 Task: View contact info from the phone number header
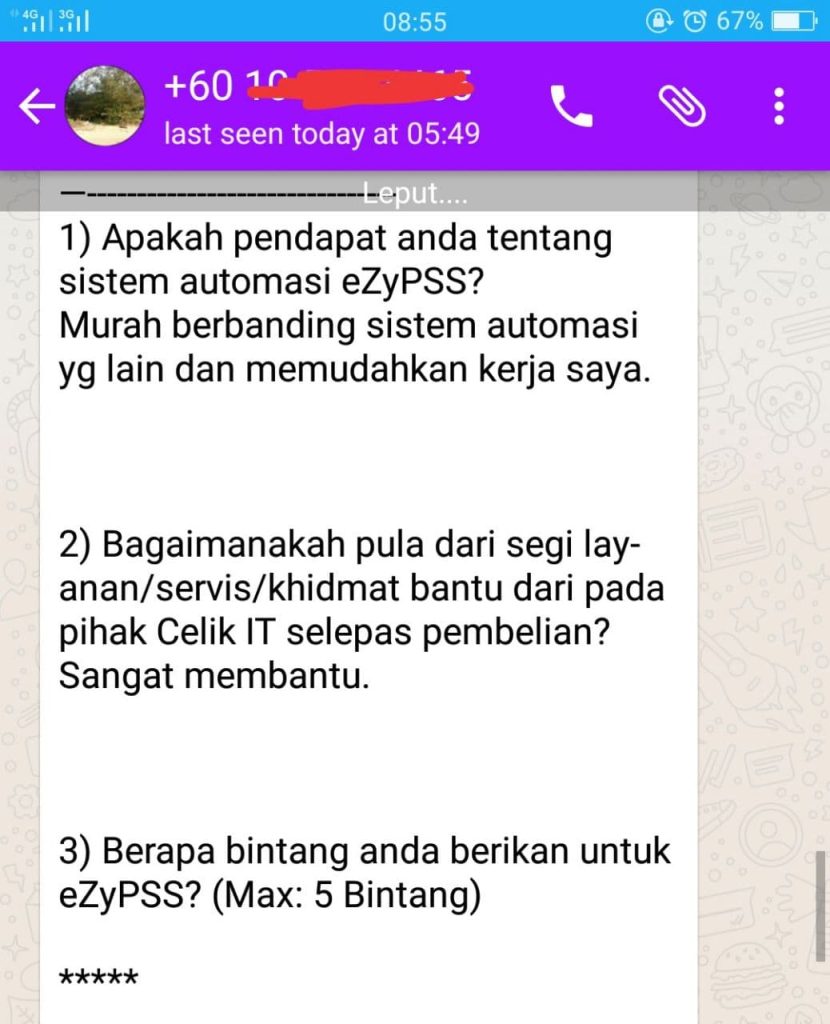(x=320, y=106)
